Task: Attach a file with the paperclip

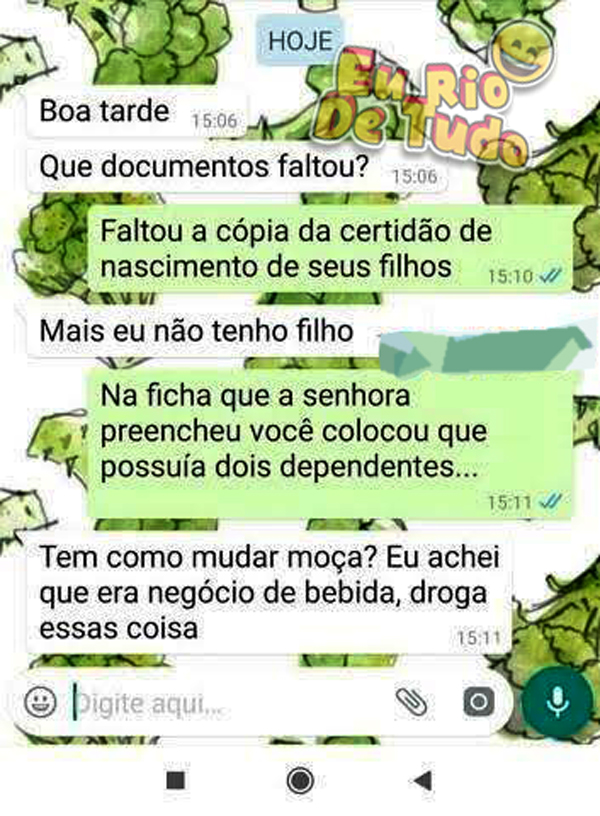Action: 411,702
